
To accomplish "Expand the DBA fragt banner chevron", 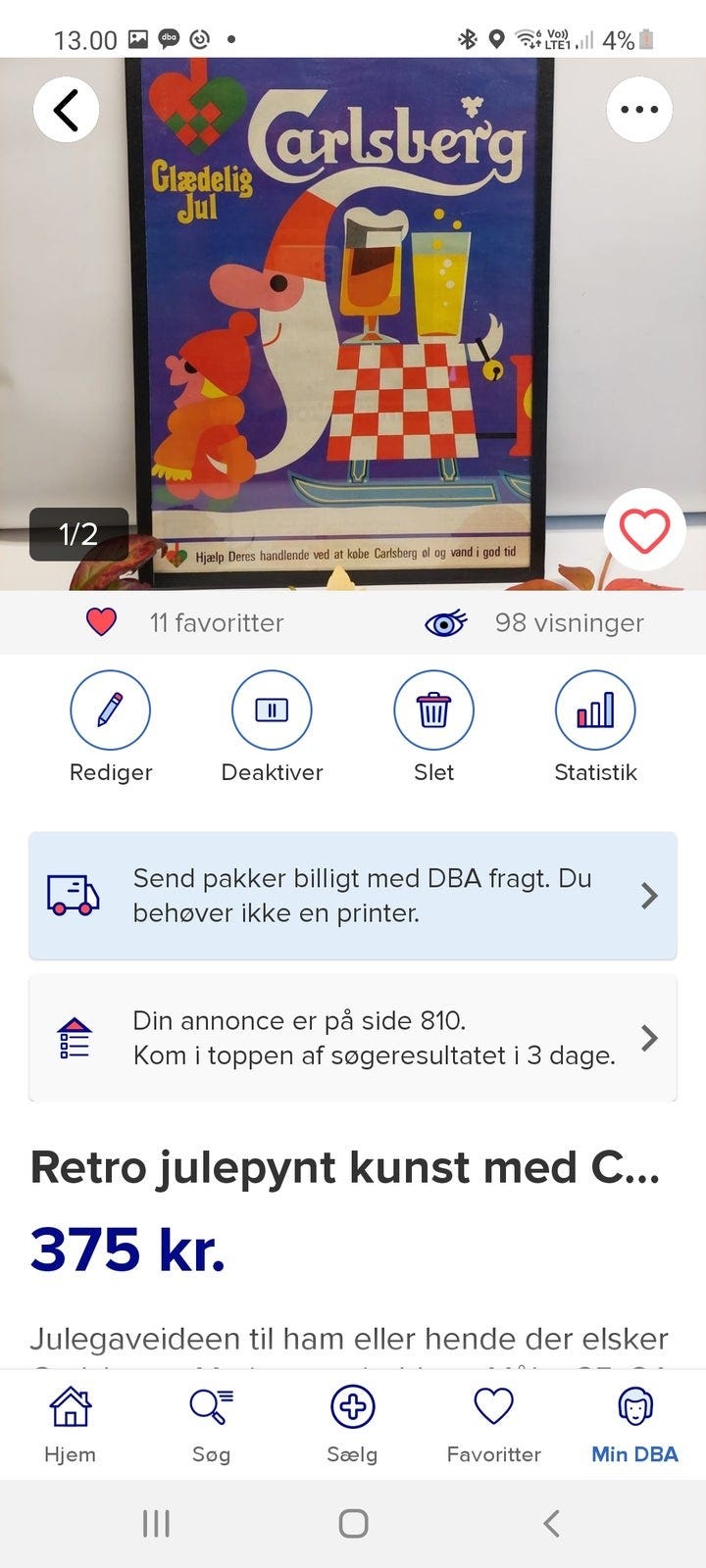I will [649, 895].
